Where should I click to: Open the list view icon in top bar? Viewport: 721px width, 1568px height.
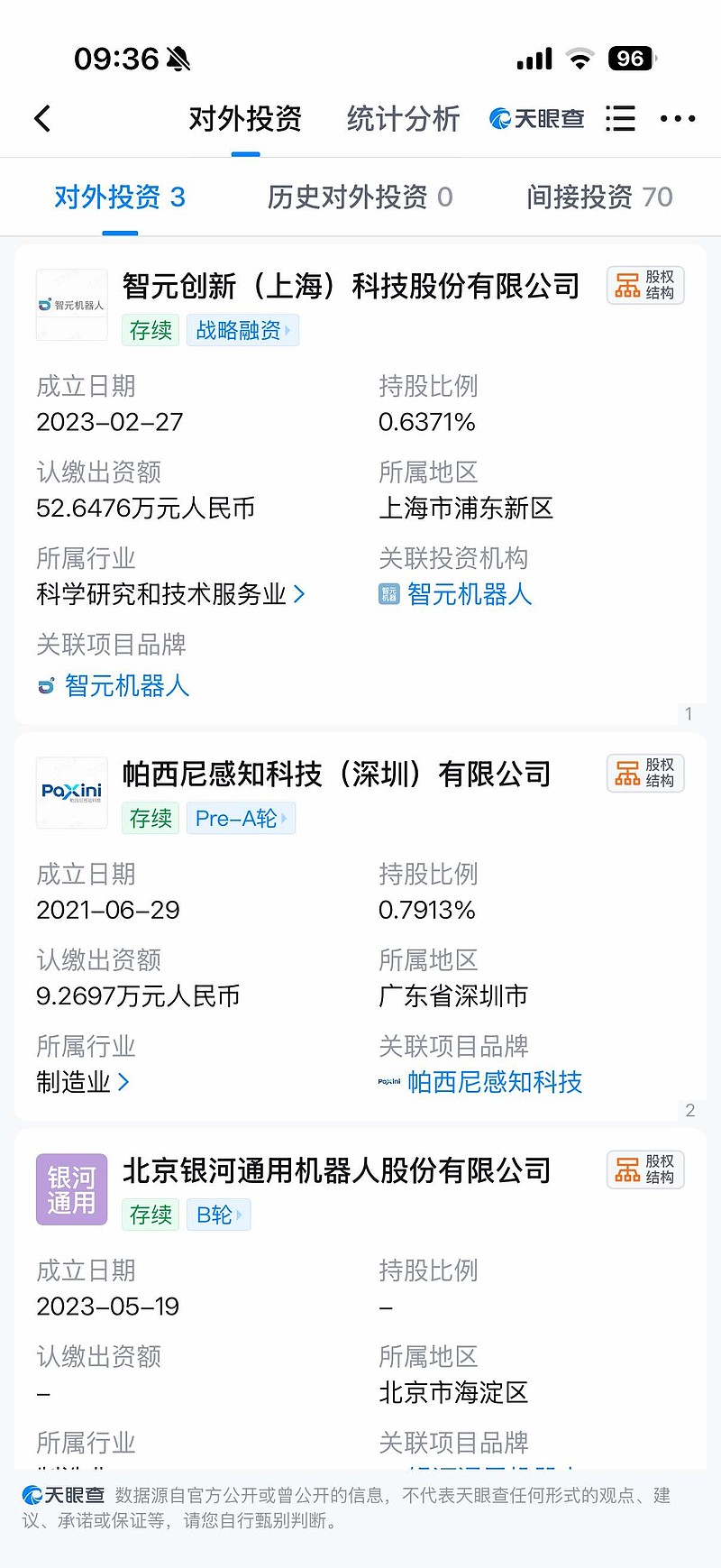(620, 118)
